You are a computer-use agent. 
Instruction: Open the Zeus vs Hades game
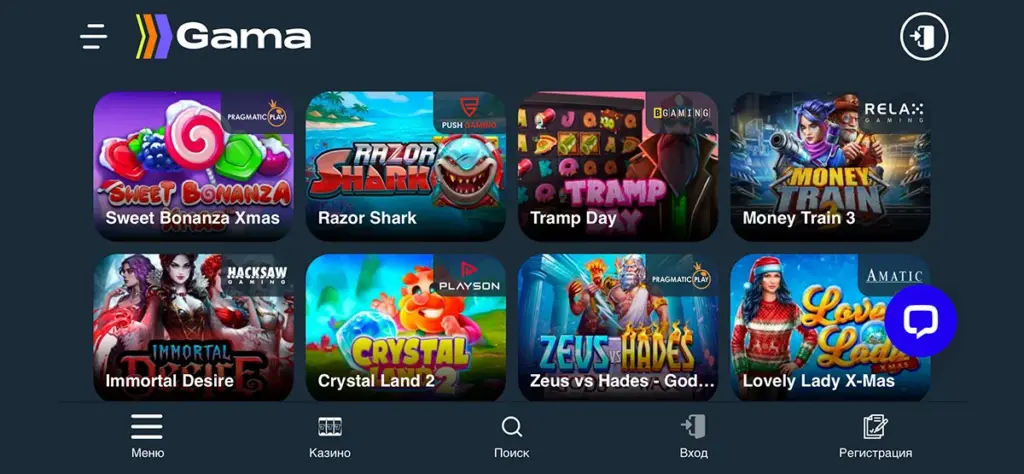(617, 327)
